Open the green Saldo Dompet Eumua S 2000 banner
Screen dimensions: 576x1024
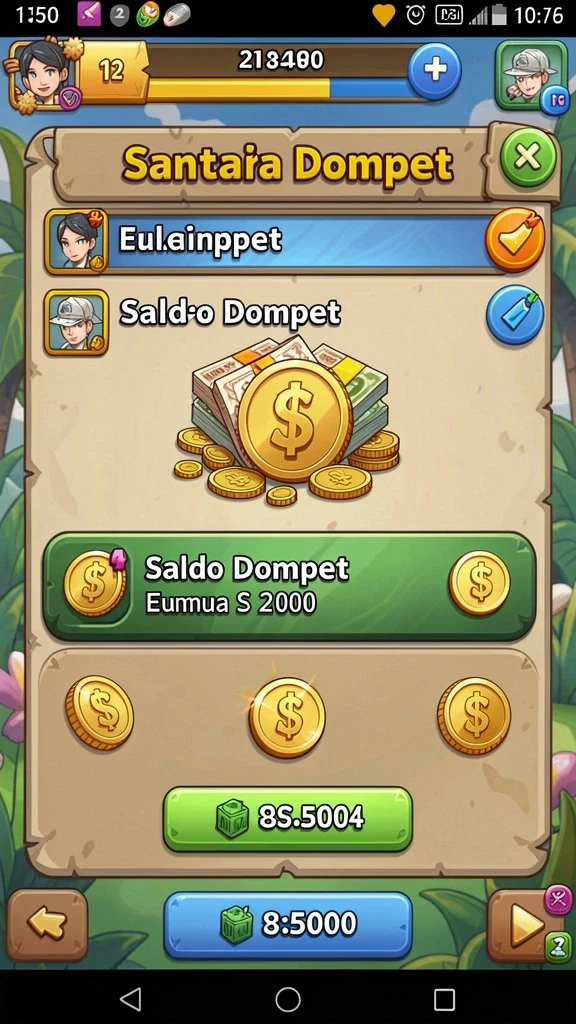point(289,586)
